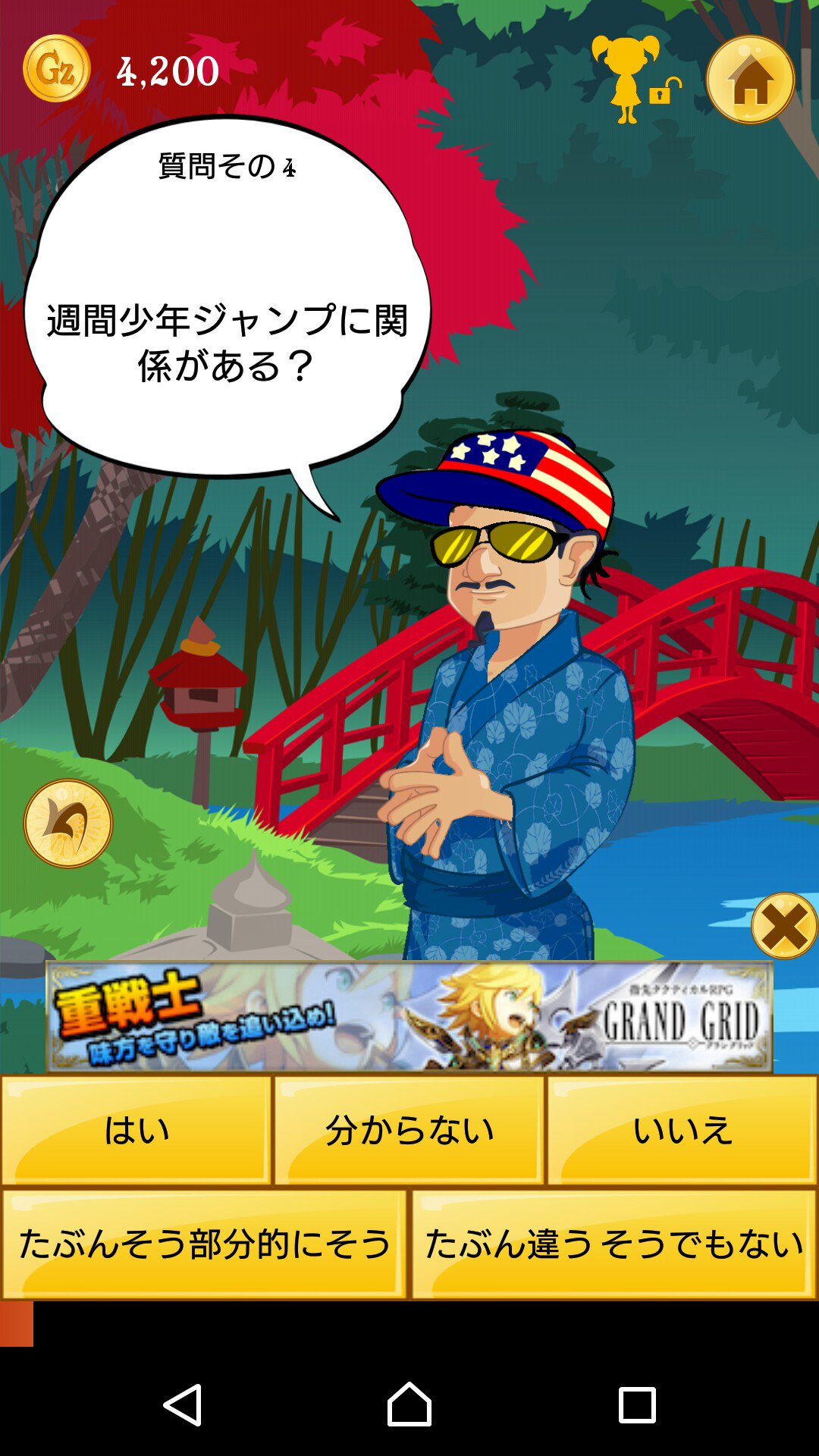The height and width of the screenshot is (1456, 819).
Task: Open the recent apps view
Action: tap(637, 1405)
